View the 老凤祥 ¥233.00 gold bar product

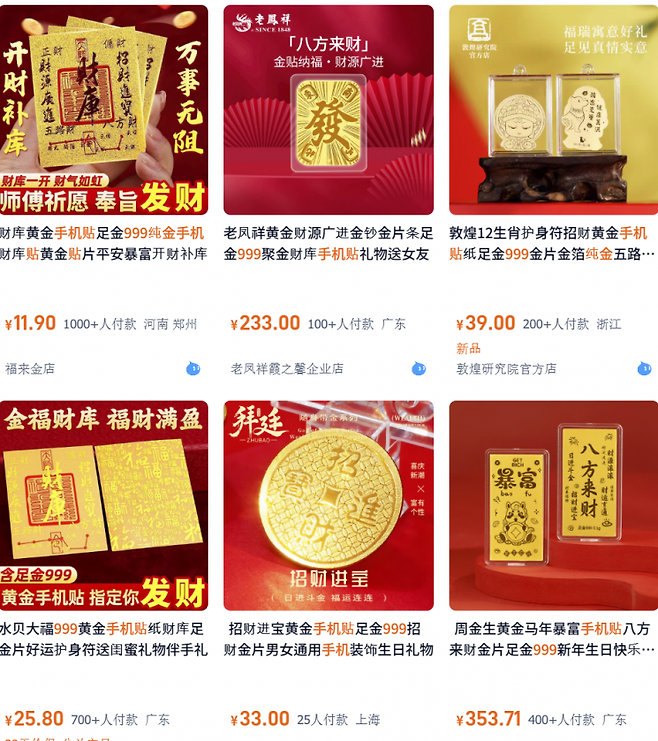coord(328,110)
